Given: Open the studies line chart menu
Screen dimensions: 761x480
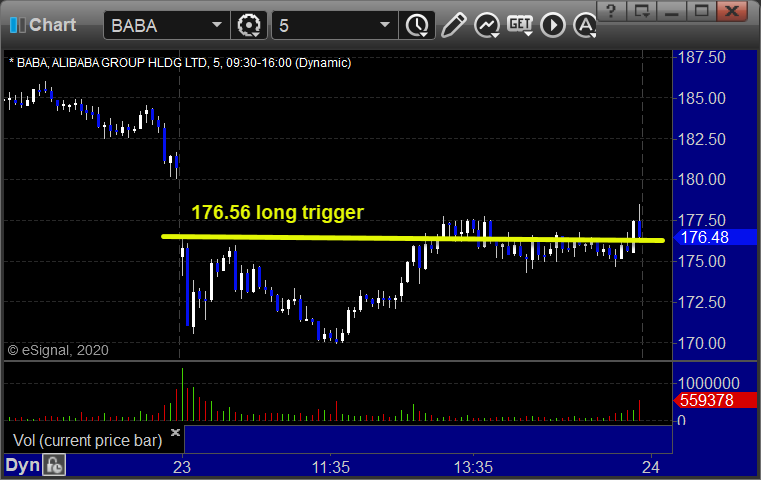Looking at the screenshot, I should click(486, 24).
